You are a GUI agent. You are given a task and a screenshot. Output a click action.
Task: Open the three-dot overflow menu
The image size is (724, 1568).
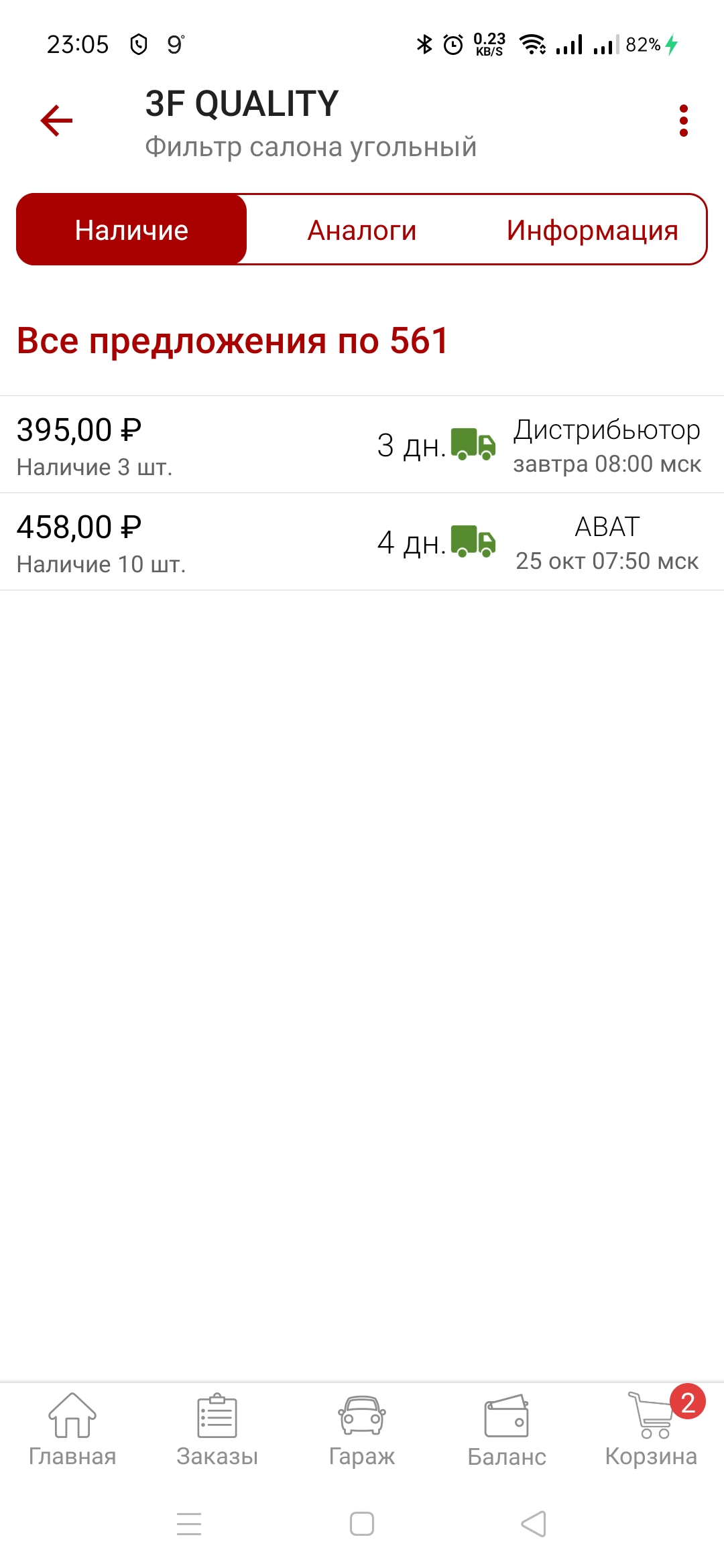pyautogui.click(x=683, y=121)
